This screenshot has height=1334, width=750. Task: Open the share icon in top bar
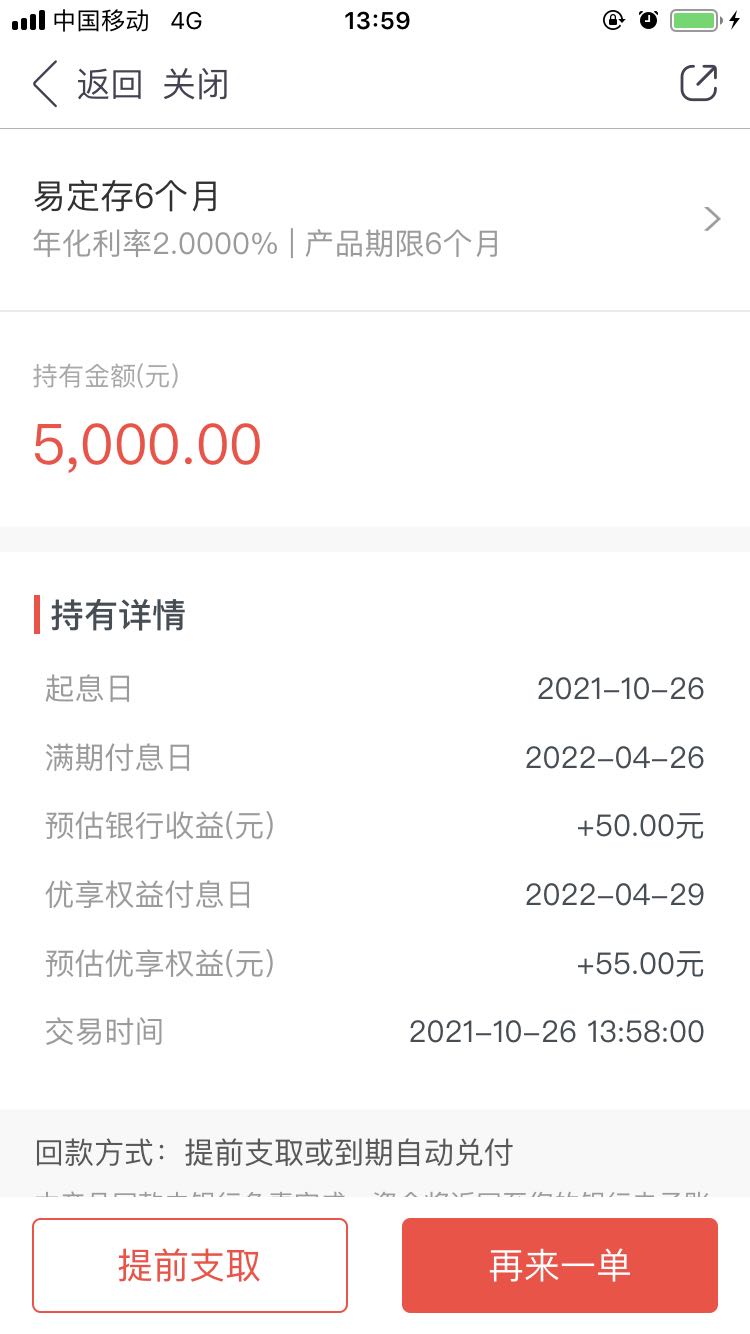tap(699, 83)
